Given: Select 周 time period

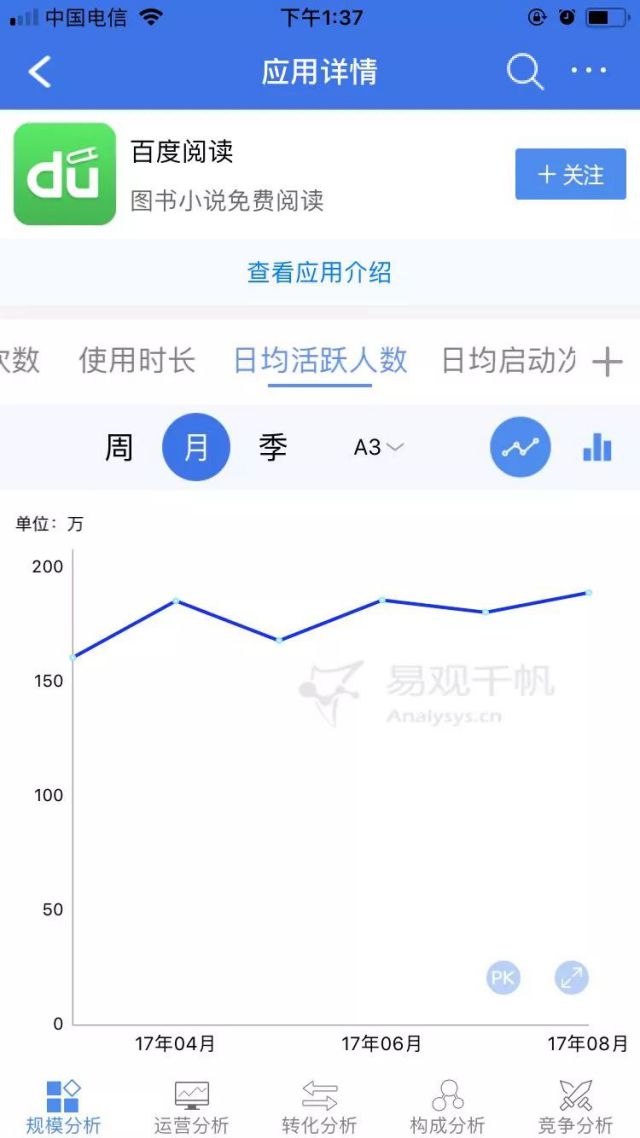Looking at the screenshot, I should [x=119, y=447].
